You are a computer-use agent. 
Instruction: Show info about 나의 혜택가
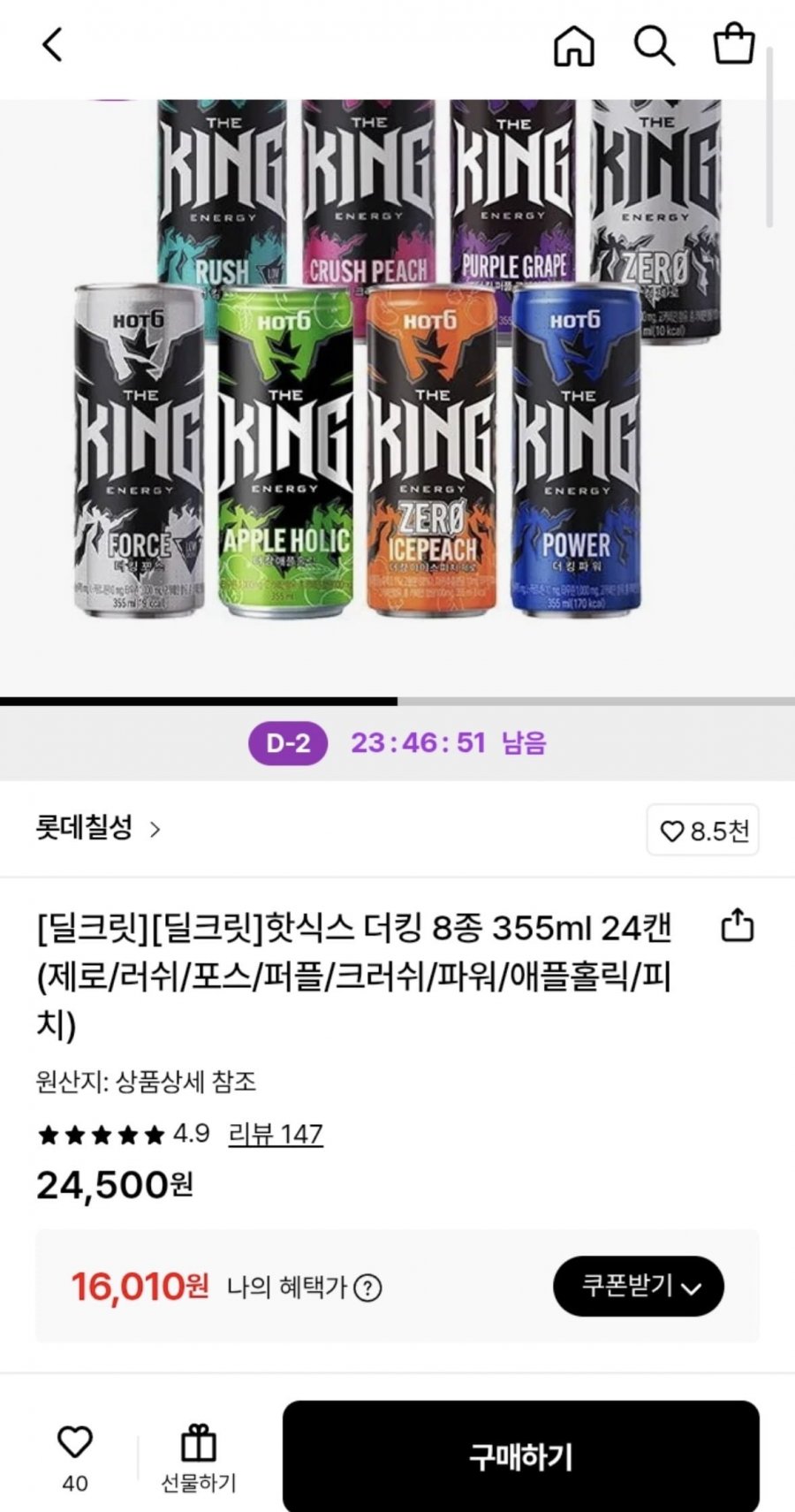(x=367, y=1288)
